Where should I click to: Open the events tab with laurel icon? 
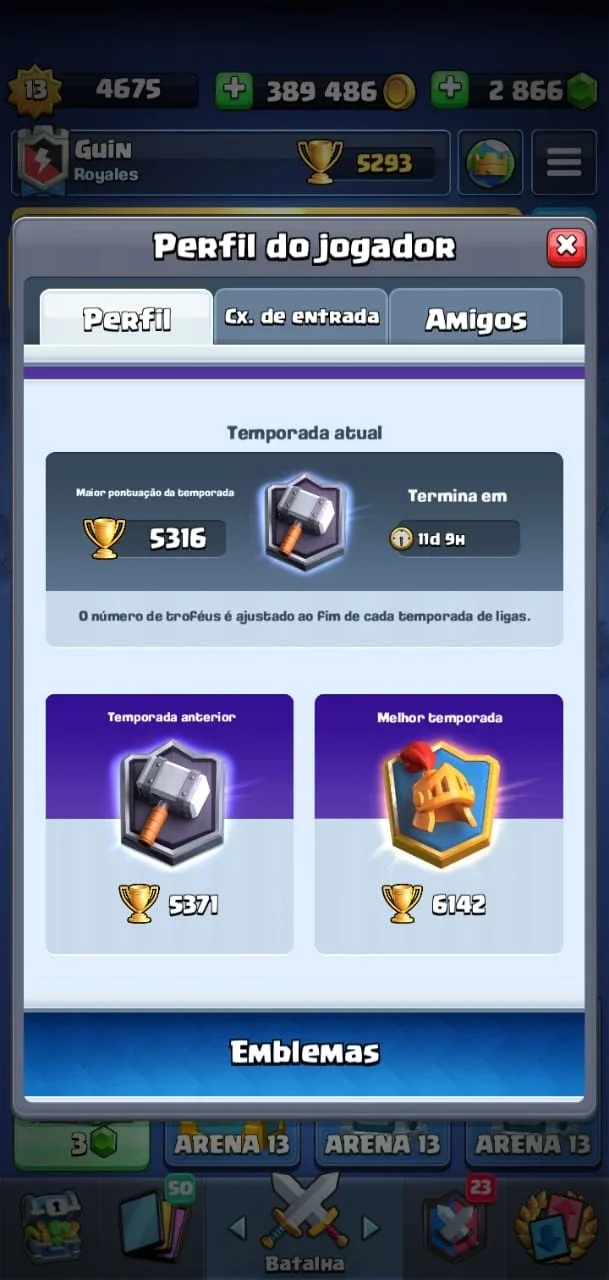coord(557,1226)
